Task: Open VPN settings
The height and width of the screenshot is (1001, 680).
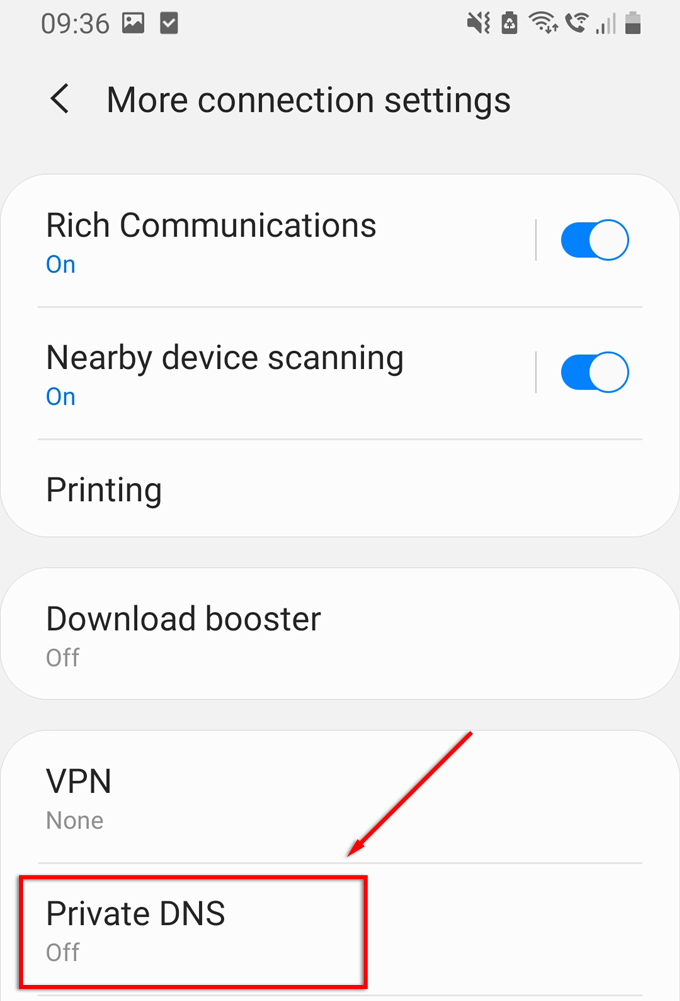Action: point(300,797)
